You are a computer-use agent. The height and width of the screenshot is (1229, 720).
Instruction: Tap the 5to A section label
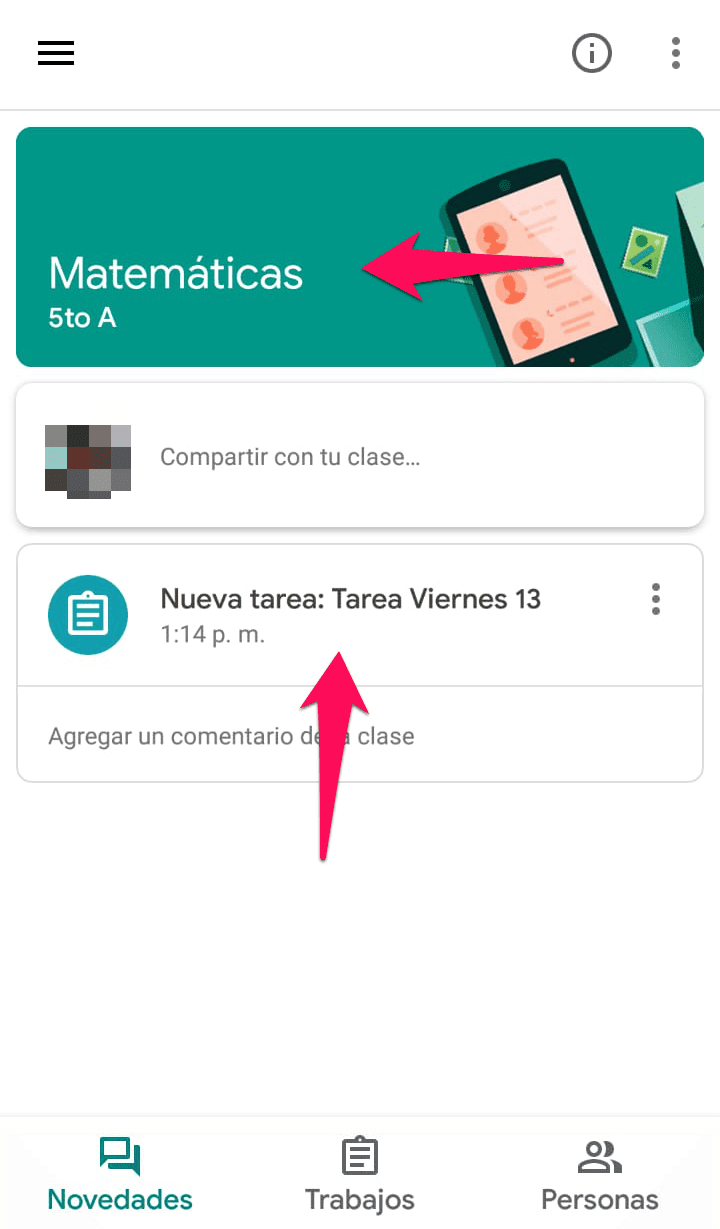81,318
